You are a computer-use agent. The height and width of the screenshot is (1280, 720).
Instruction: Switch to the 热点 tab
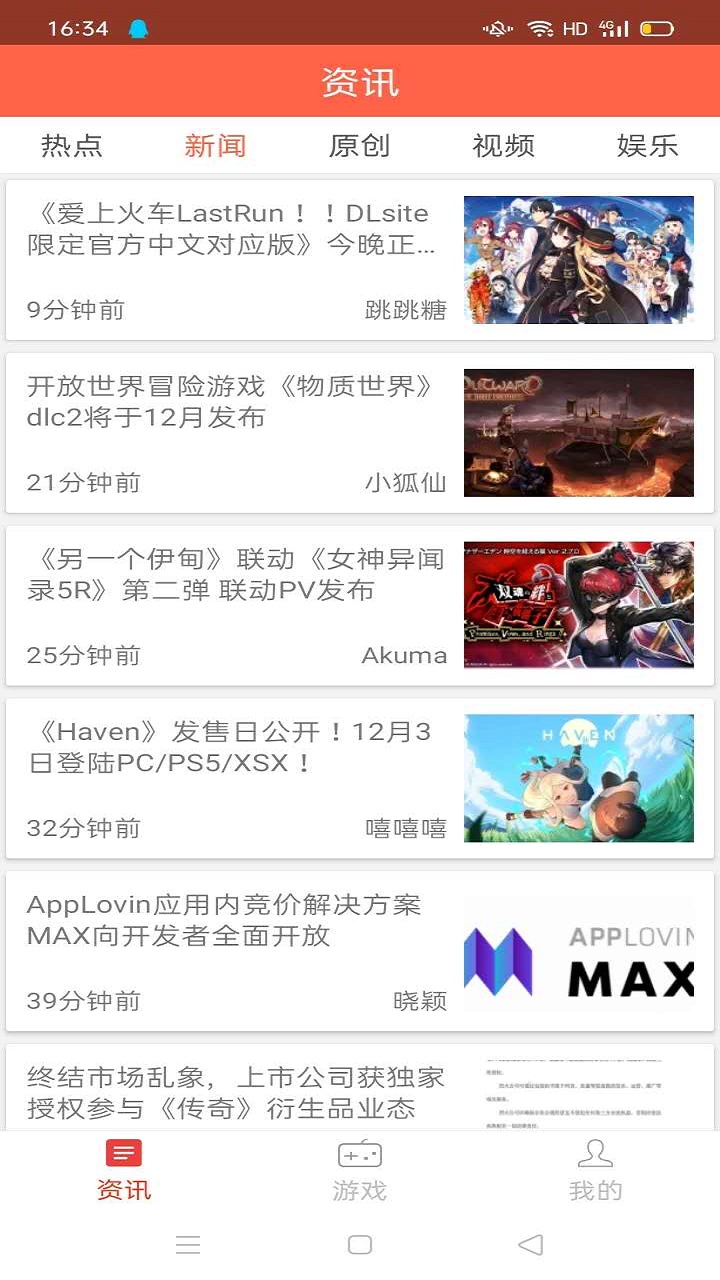[71, 146]
